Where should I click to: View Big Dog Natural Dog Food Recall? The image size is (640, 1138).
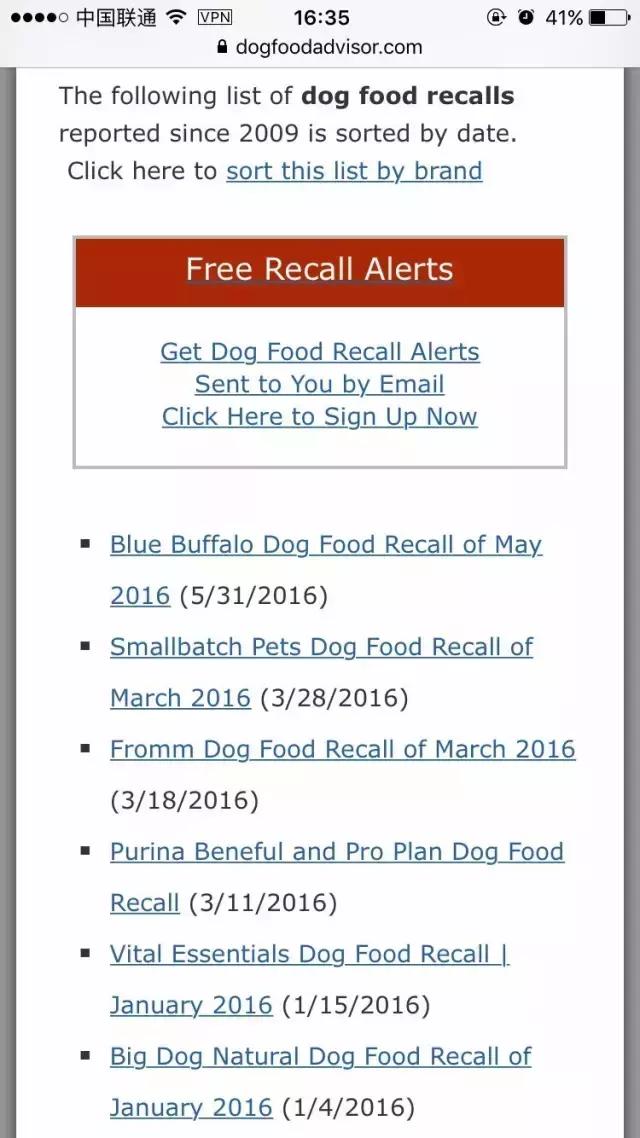pyautogui.click(x=320, y=1057)
